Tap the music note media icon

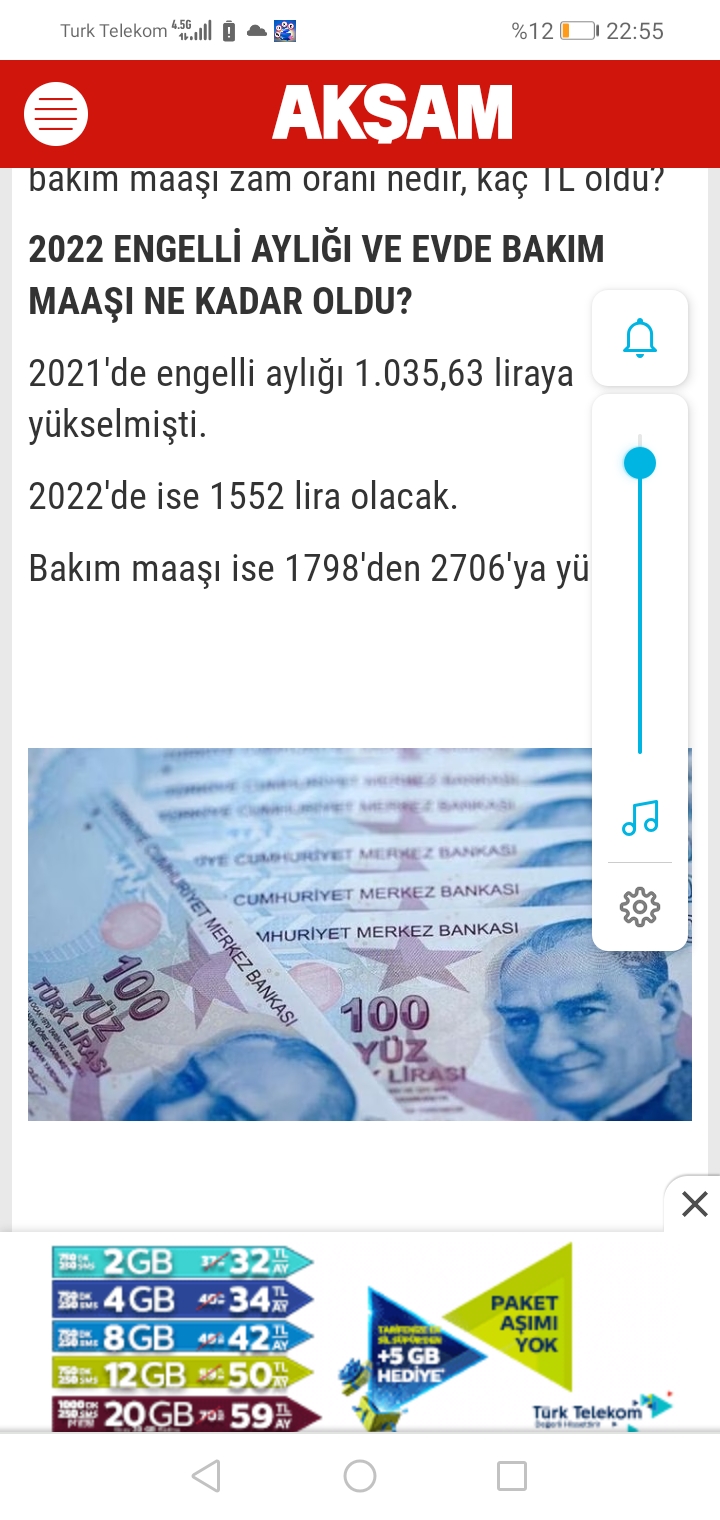[640, 818]
